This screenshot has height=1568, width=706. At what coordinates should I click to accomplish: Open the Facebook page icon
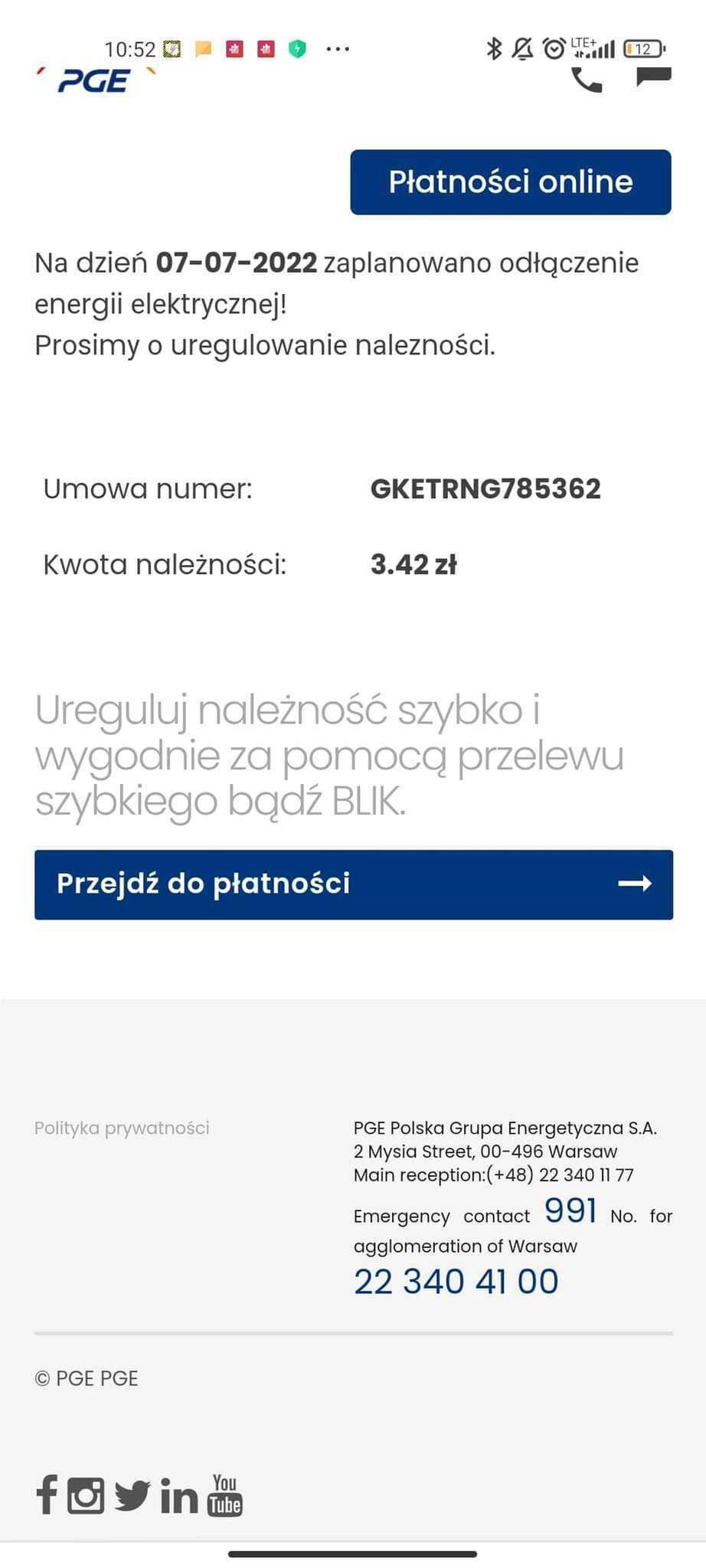[x=47, y=1494]
